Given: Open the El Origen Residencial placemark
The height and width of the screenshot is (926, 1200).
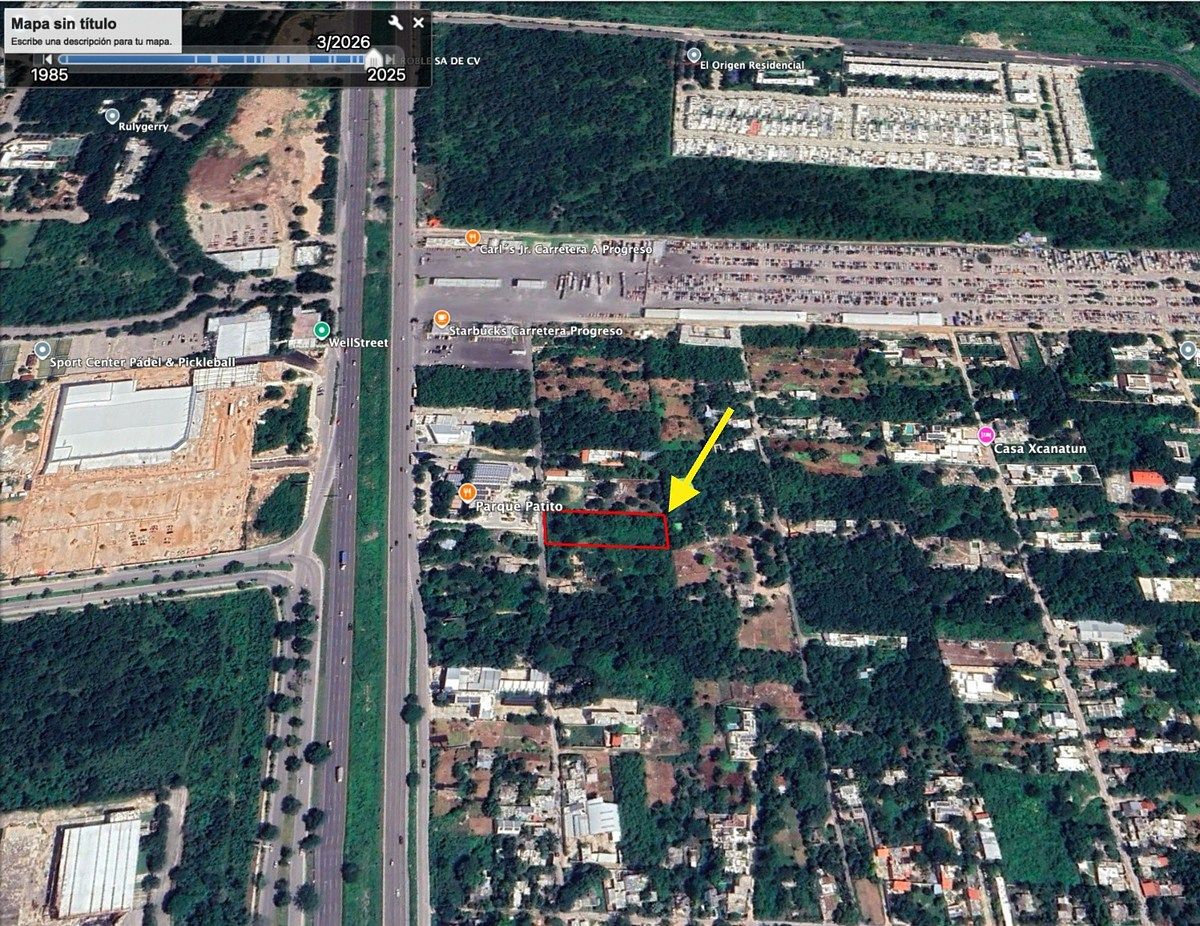Looking at the screenshot, I should [x=694, y=54].
